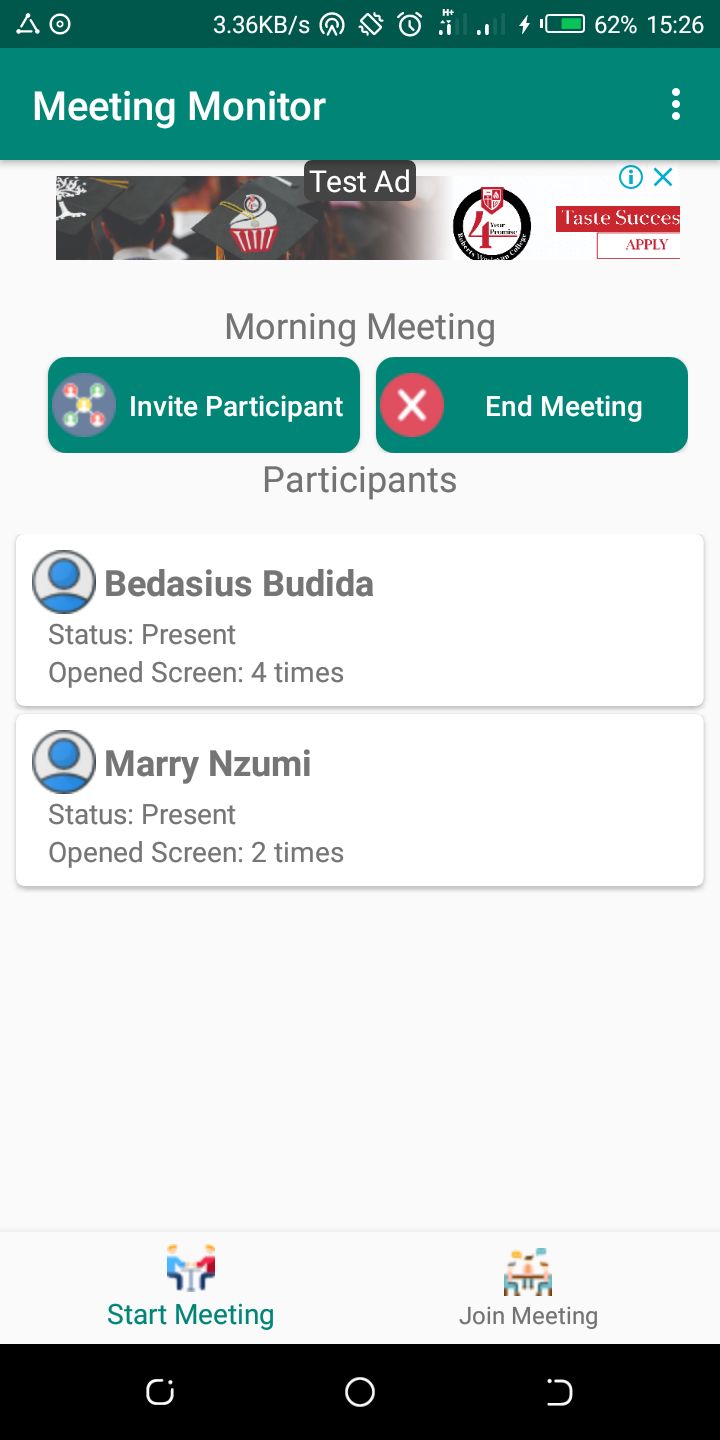This screenshot has height=1440, width=720.
Task: Go back with the system back button
Action: tap(560, 1392)
